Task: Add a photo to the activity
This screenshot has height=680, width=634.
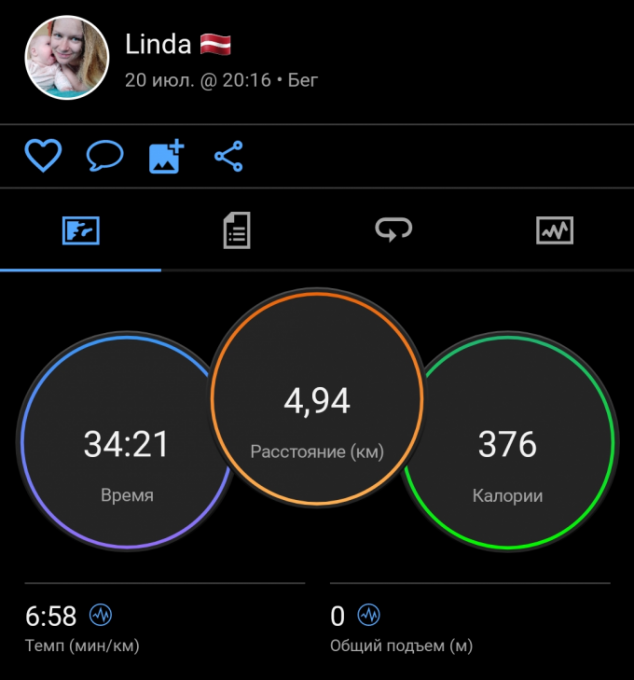Action: coord(167,156)
